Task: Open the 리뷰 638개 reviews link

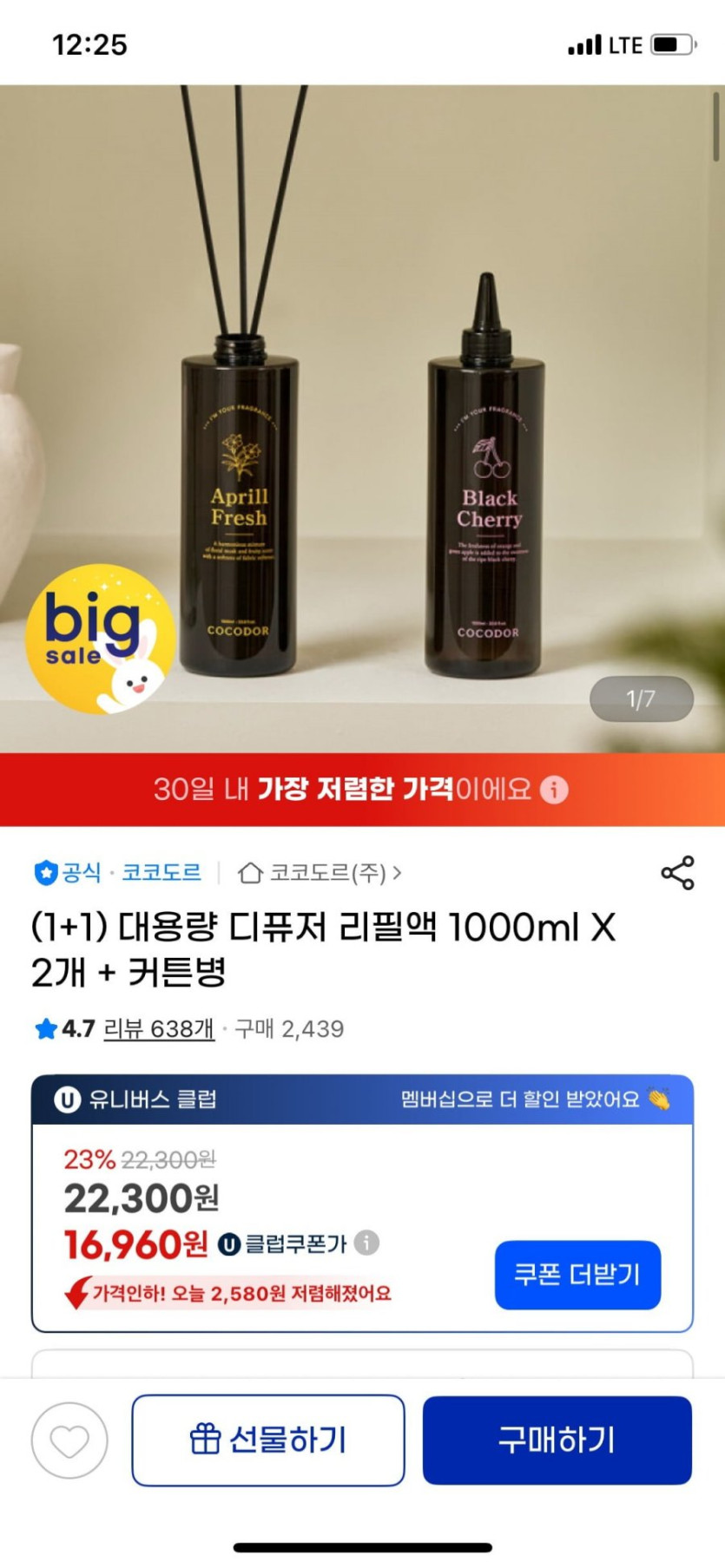Action: tap(159, 1029)
